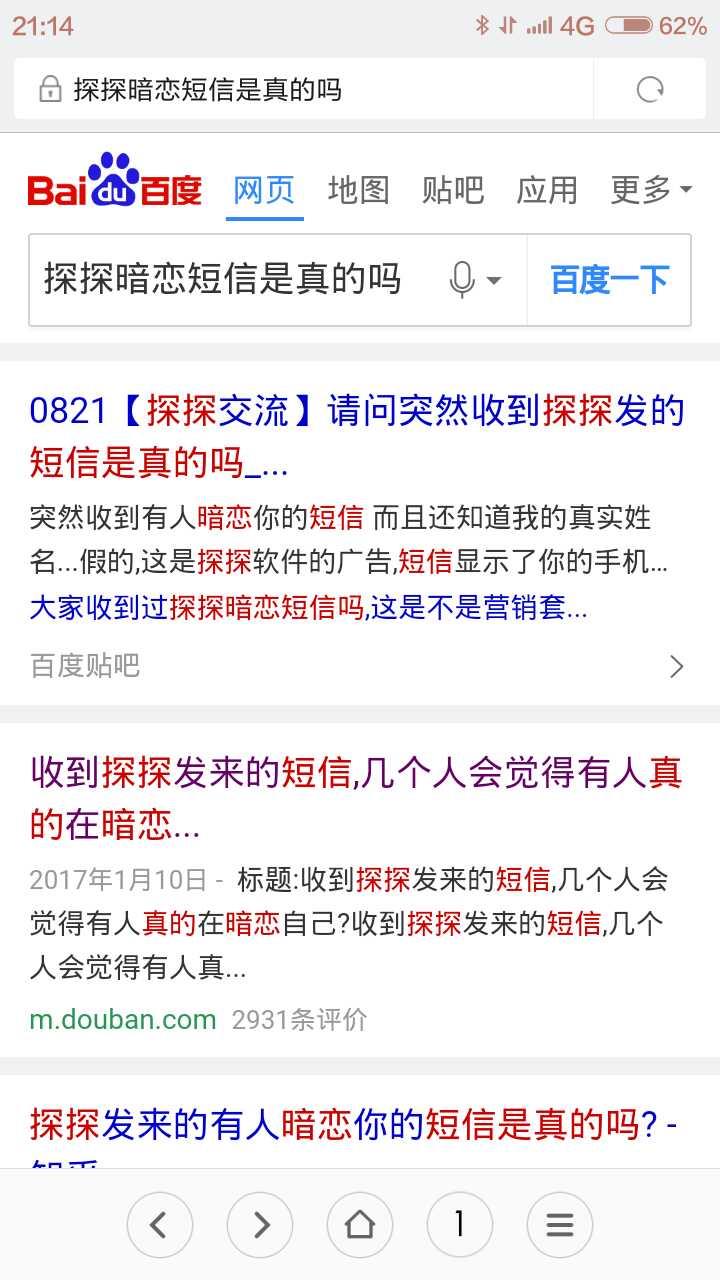Tap the browser address bar
This screenshot has width=720, height=1280.
point(300,90)
